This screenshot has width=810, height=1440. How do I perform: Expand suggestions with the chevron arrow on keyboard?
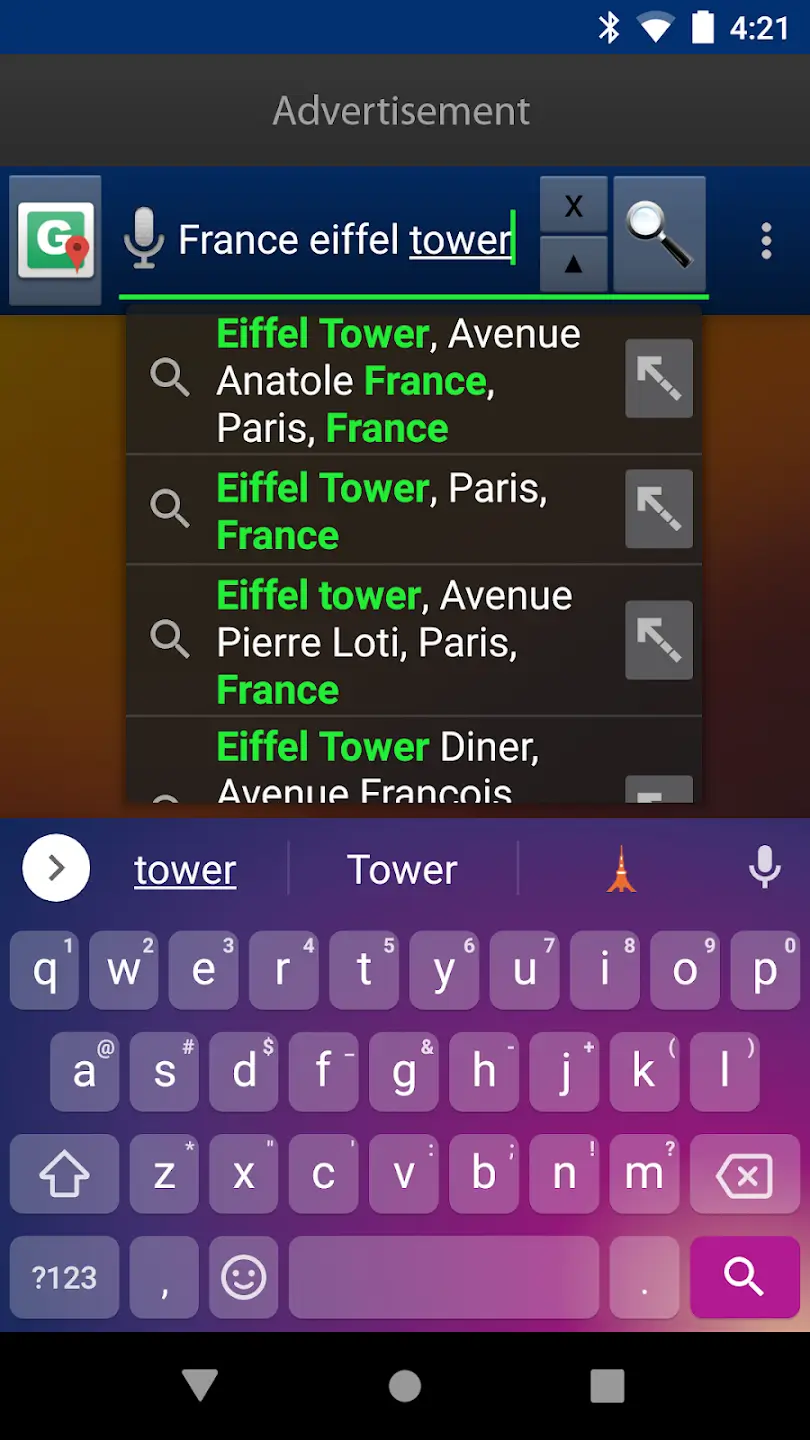pyautogui.click(x=55, y=868)
